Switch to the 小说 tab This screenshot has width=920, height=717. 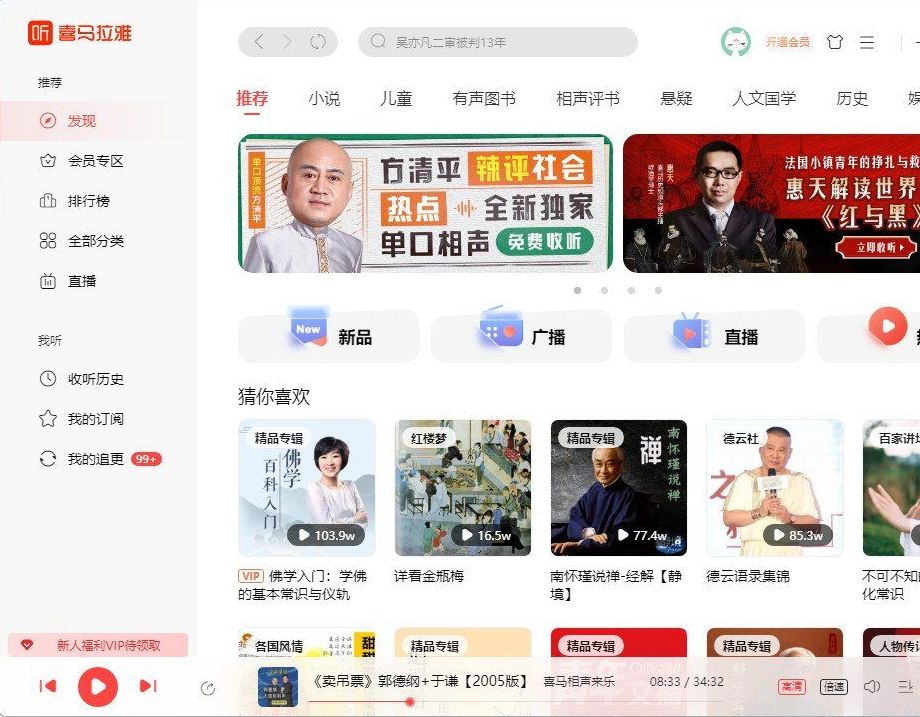pyautogui.click(x=324, y=98)
